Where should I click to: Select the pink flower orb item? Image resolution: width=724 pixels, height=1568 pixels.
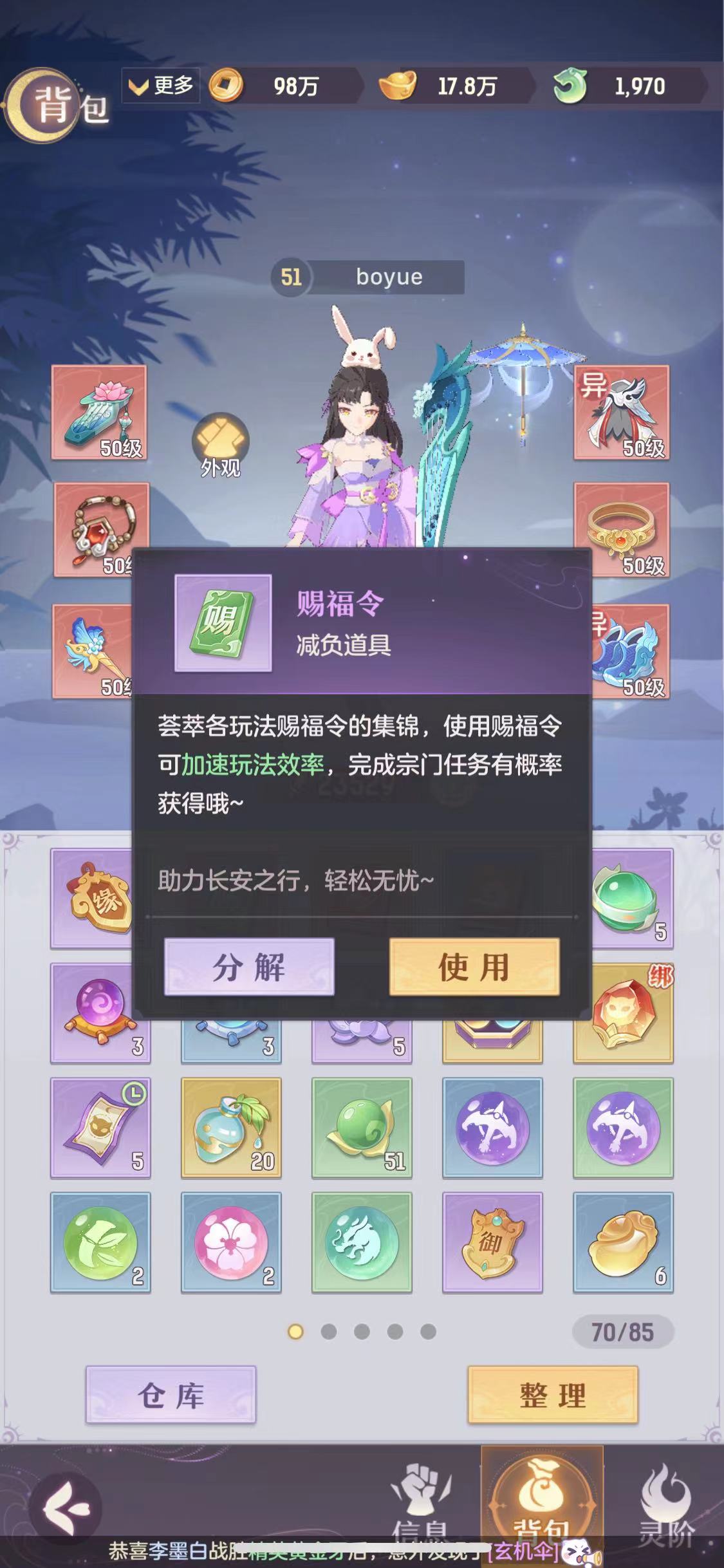231,1242
